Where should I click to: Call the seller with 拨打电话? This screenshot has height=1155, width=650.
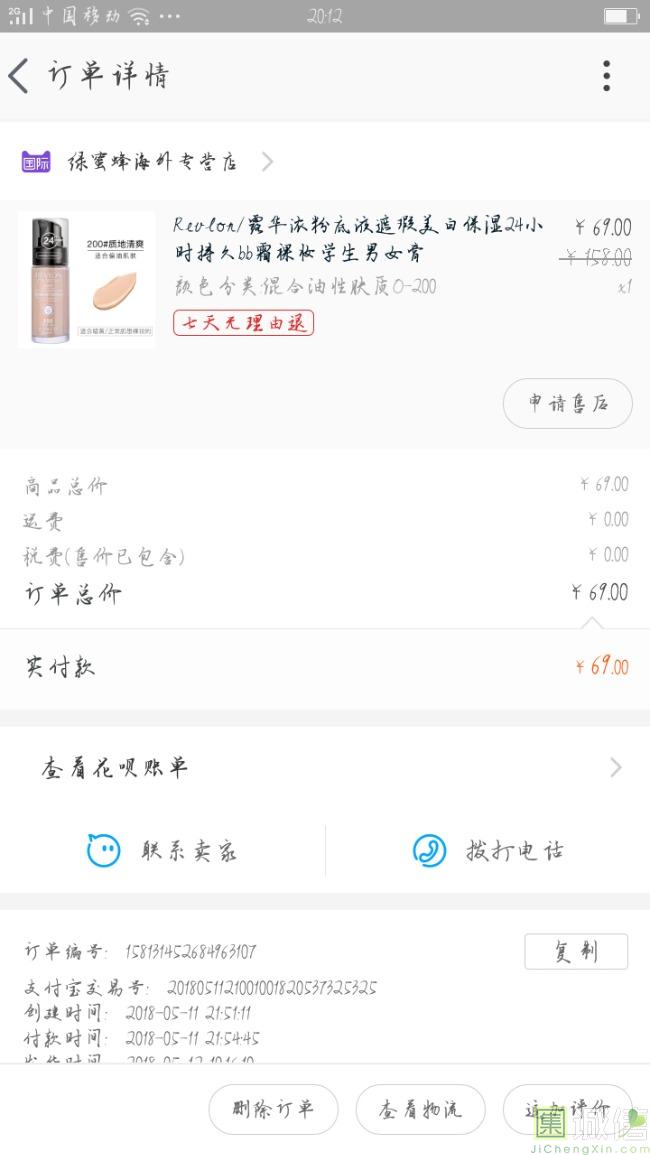[x=488, y=851]
